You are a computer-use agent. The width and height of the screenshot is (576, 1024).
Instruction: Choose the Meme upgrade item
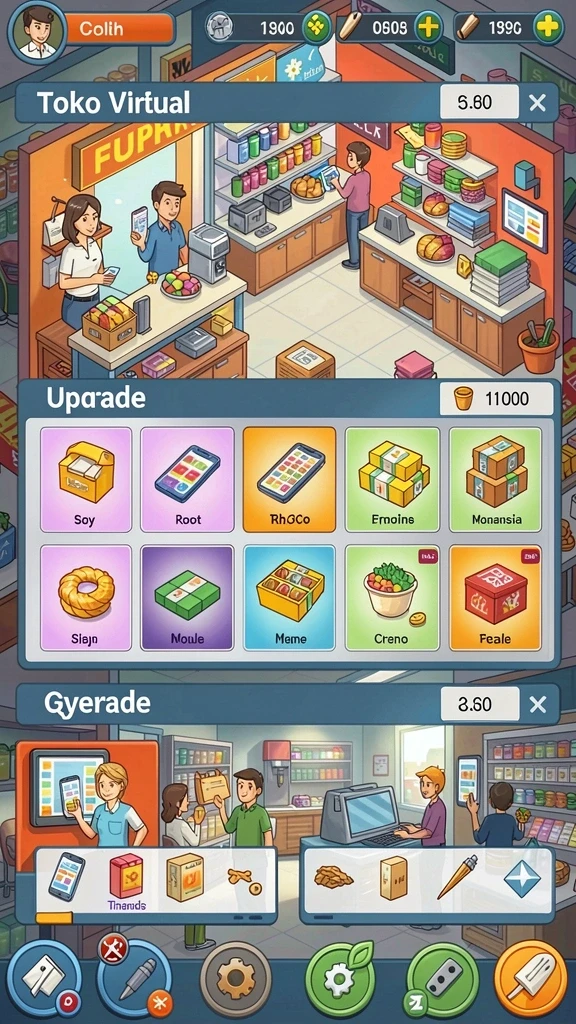coord(289,598)
